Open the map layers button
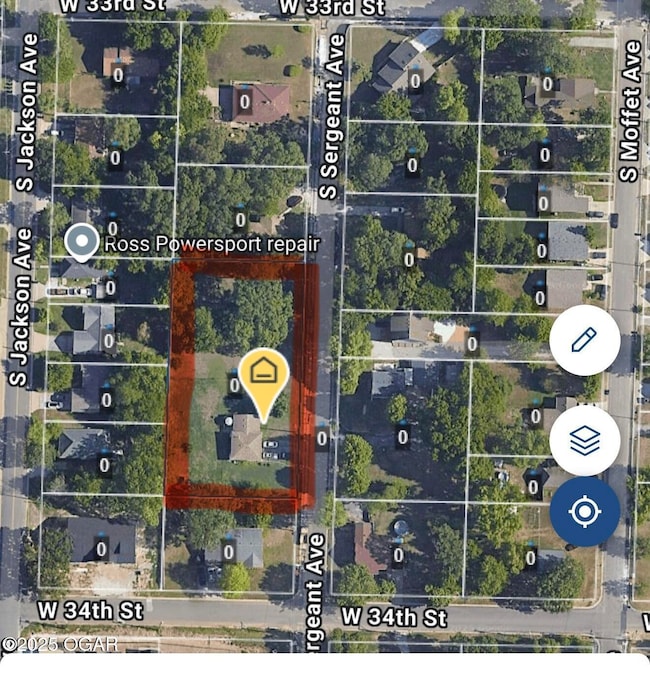Viewport: 650px width, 675px height. (x=584, y=440)
